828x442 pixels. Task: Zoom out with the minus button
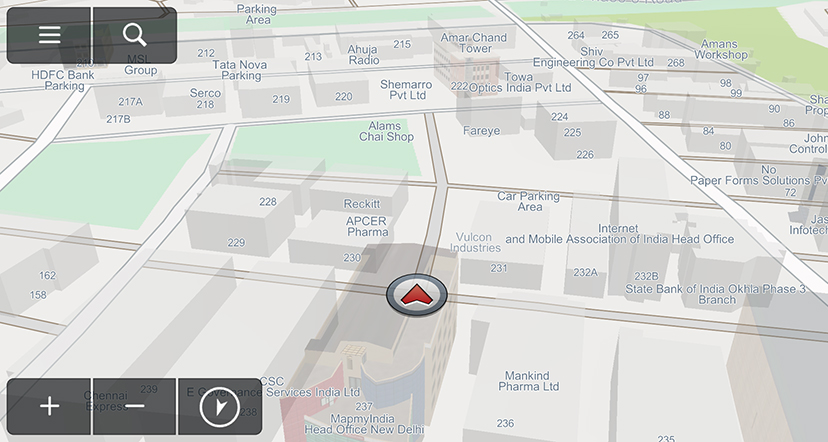click(x=135, y=406)
